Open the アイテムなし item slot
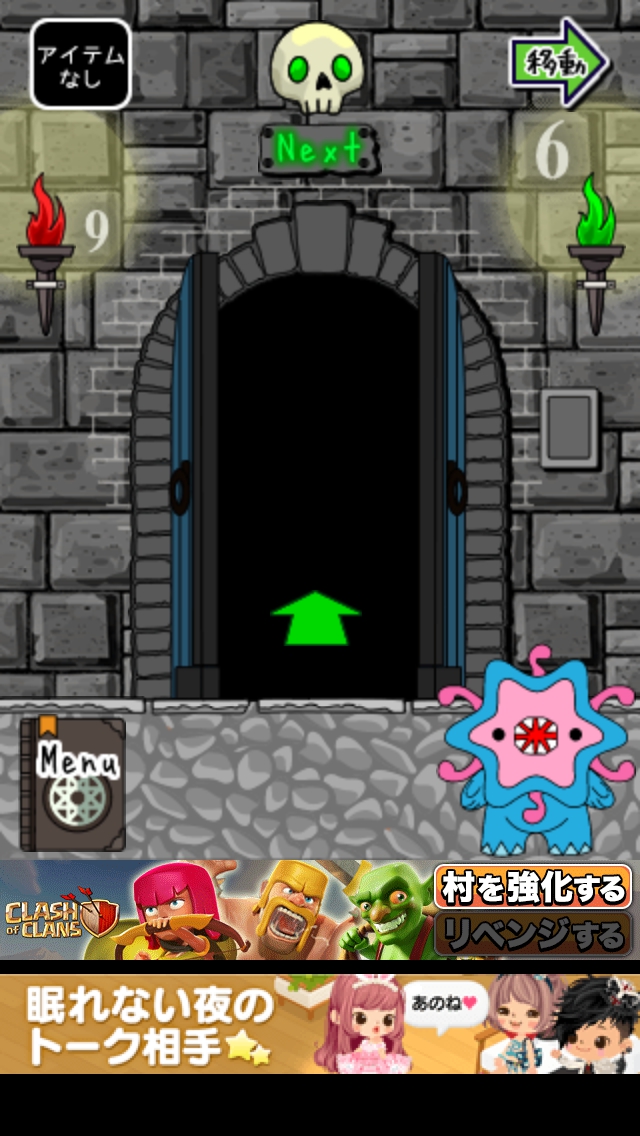The height and width of the screenshot is (1136, 640). coord(81,64)
